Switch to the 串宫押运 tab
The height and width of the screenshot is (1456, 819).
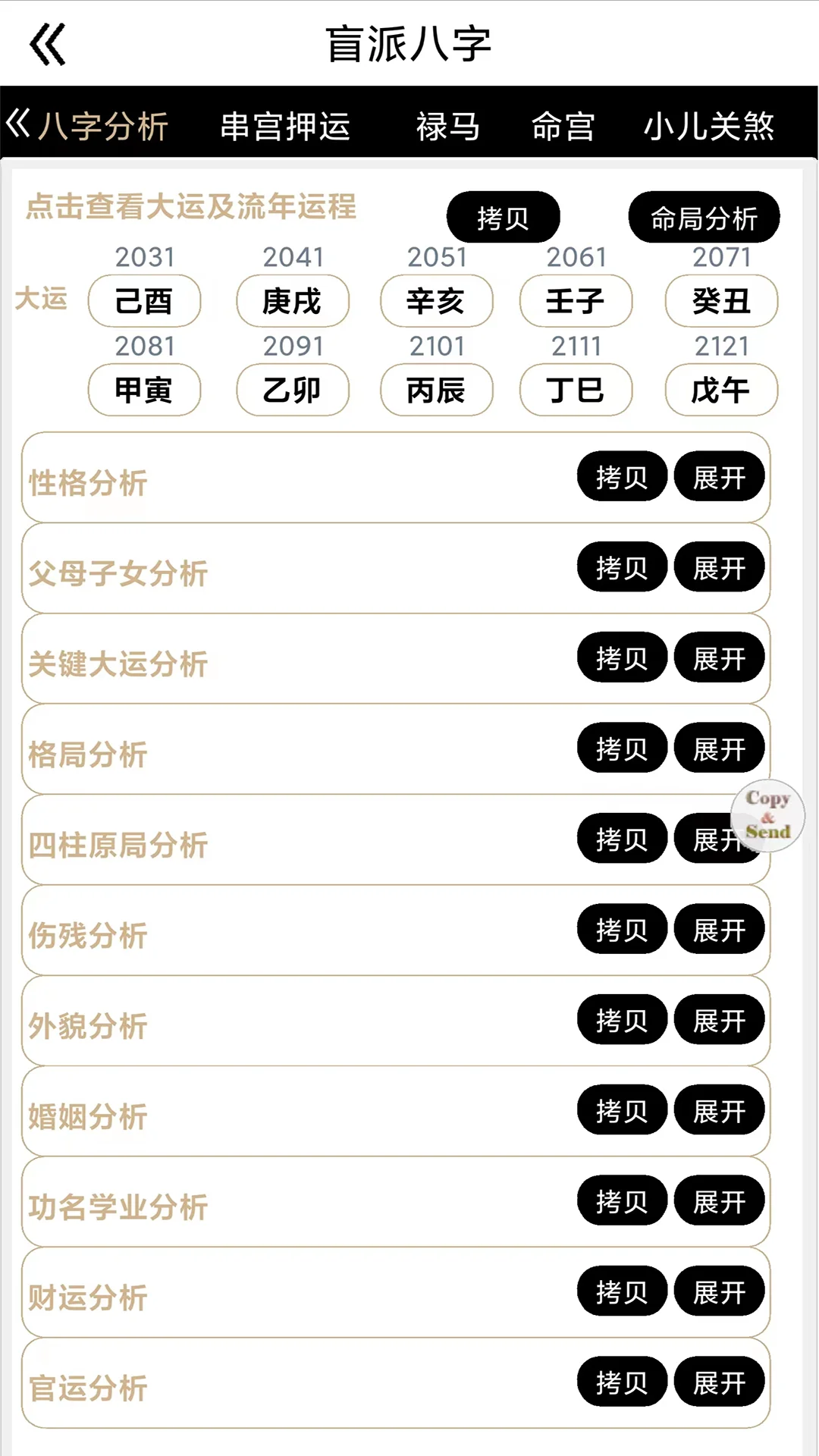click(285, 126)
